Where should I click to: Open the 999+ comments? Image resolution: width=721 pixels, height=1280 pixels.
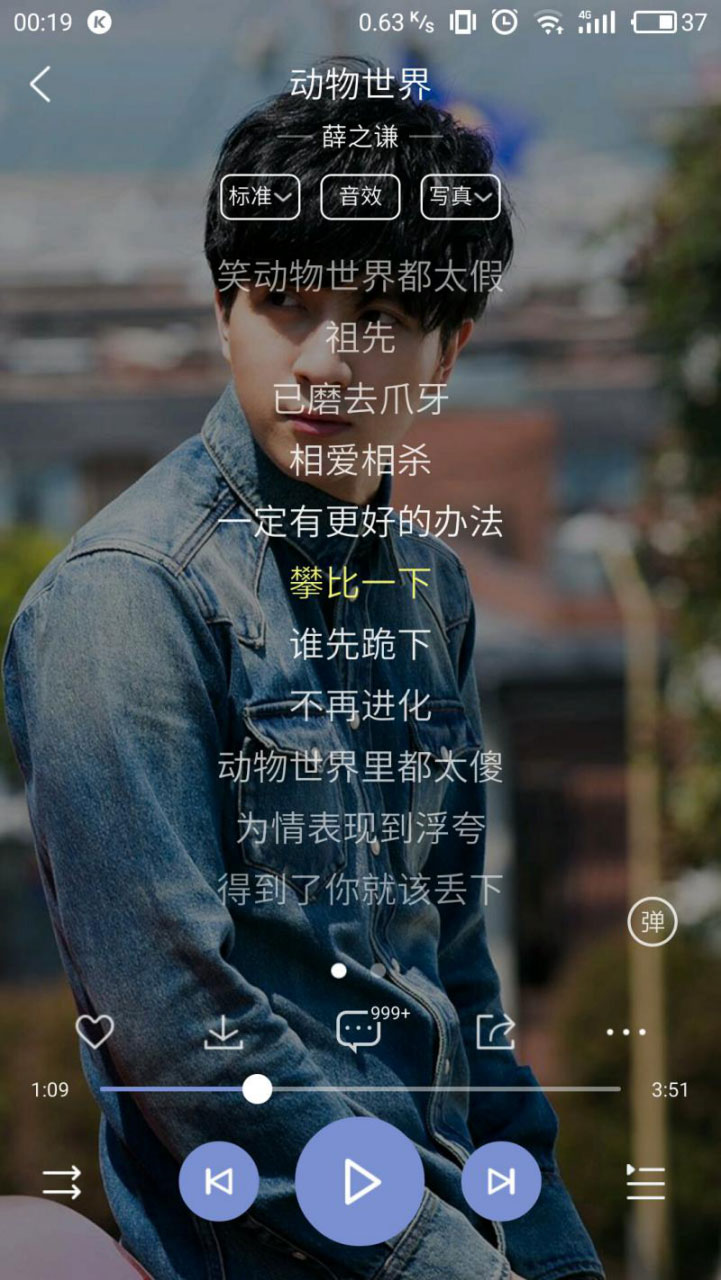tap(359, 1031)
